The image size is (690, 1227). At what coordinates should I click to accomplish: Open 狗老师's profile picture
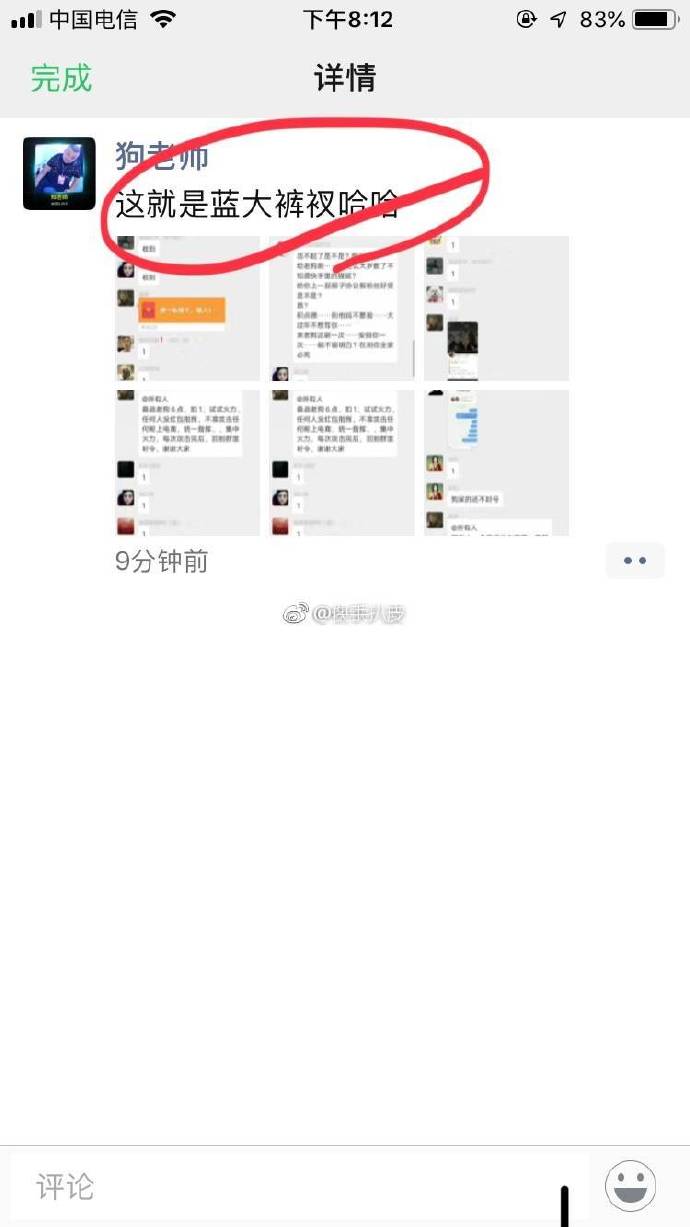pyautogui.click(x=59, y=174)
